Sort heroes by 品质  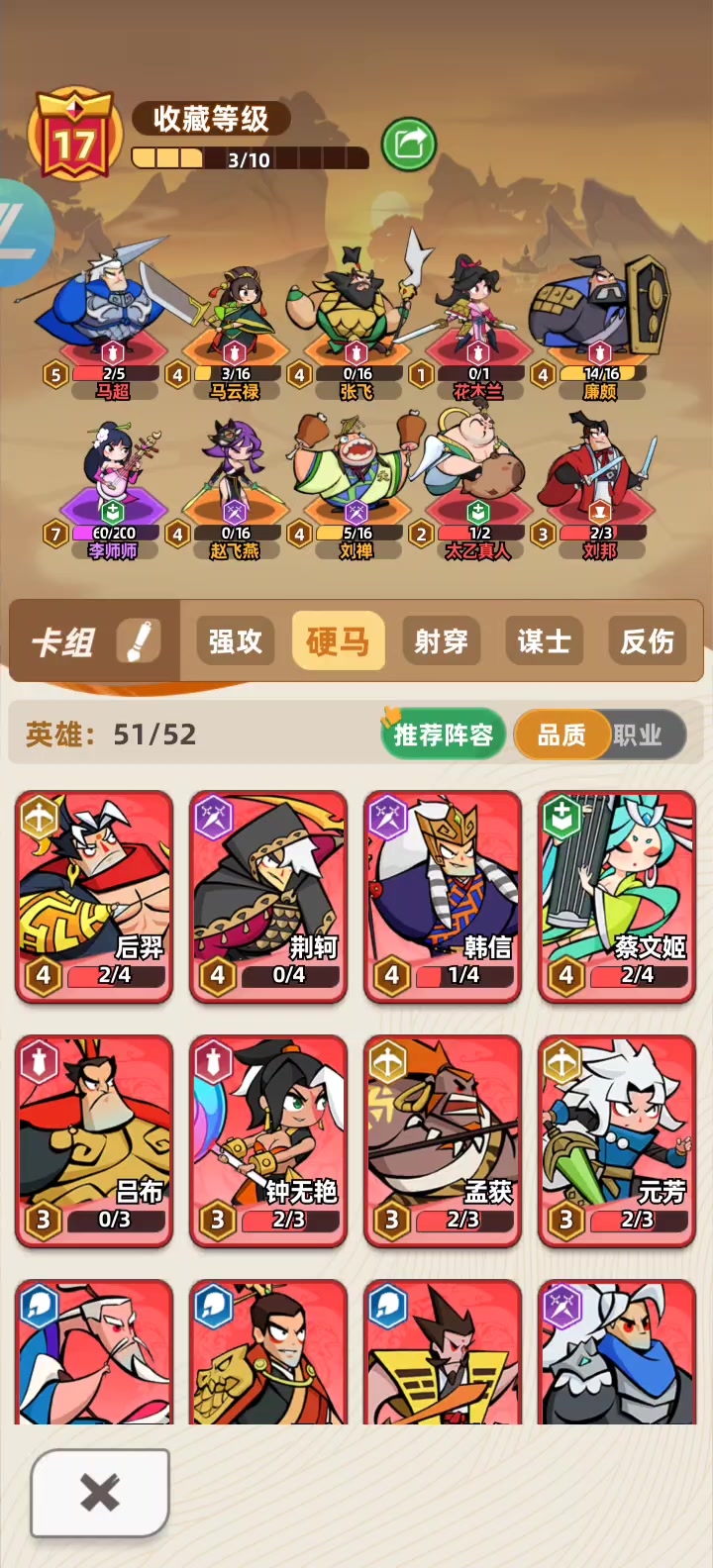click(x=561, y=735)
